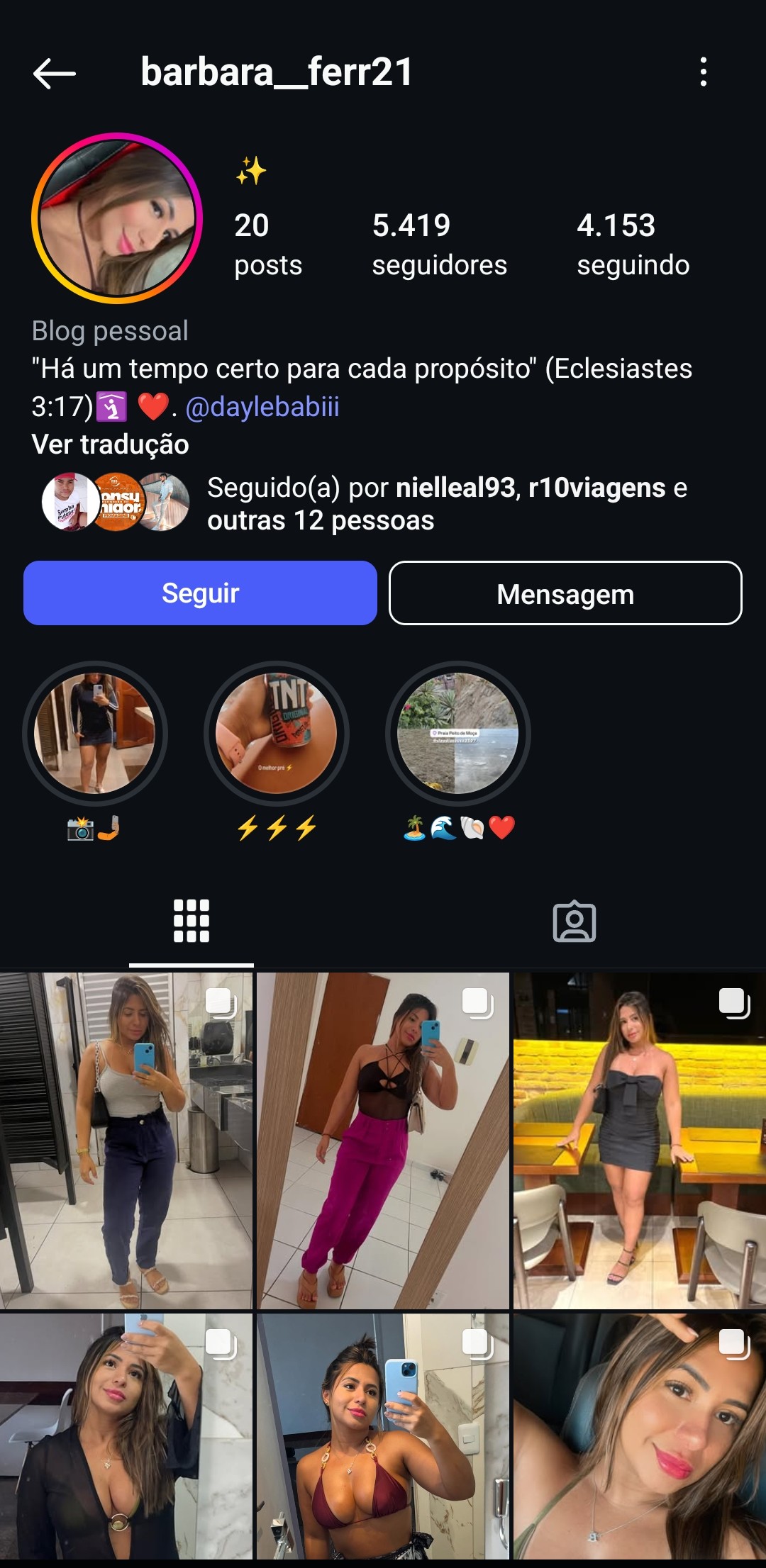View the profile picture story
766x1568 pixels.
[x=117, y=218]
